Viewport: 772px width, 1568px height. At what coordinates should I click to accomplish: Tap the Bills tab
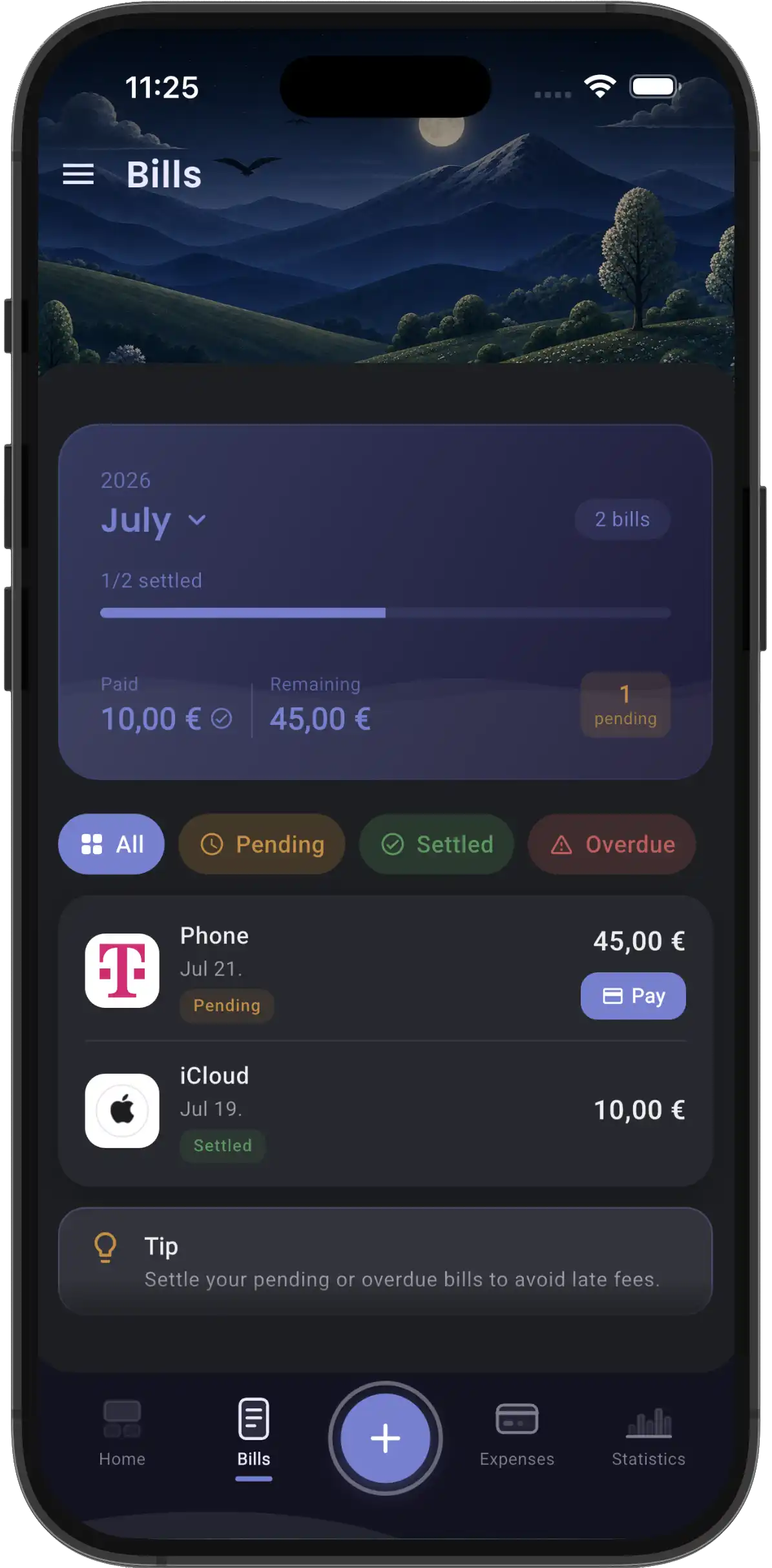[x=254, y=1436]
